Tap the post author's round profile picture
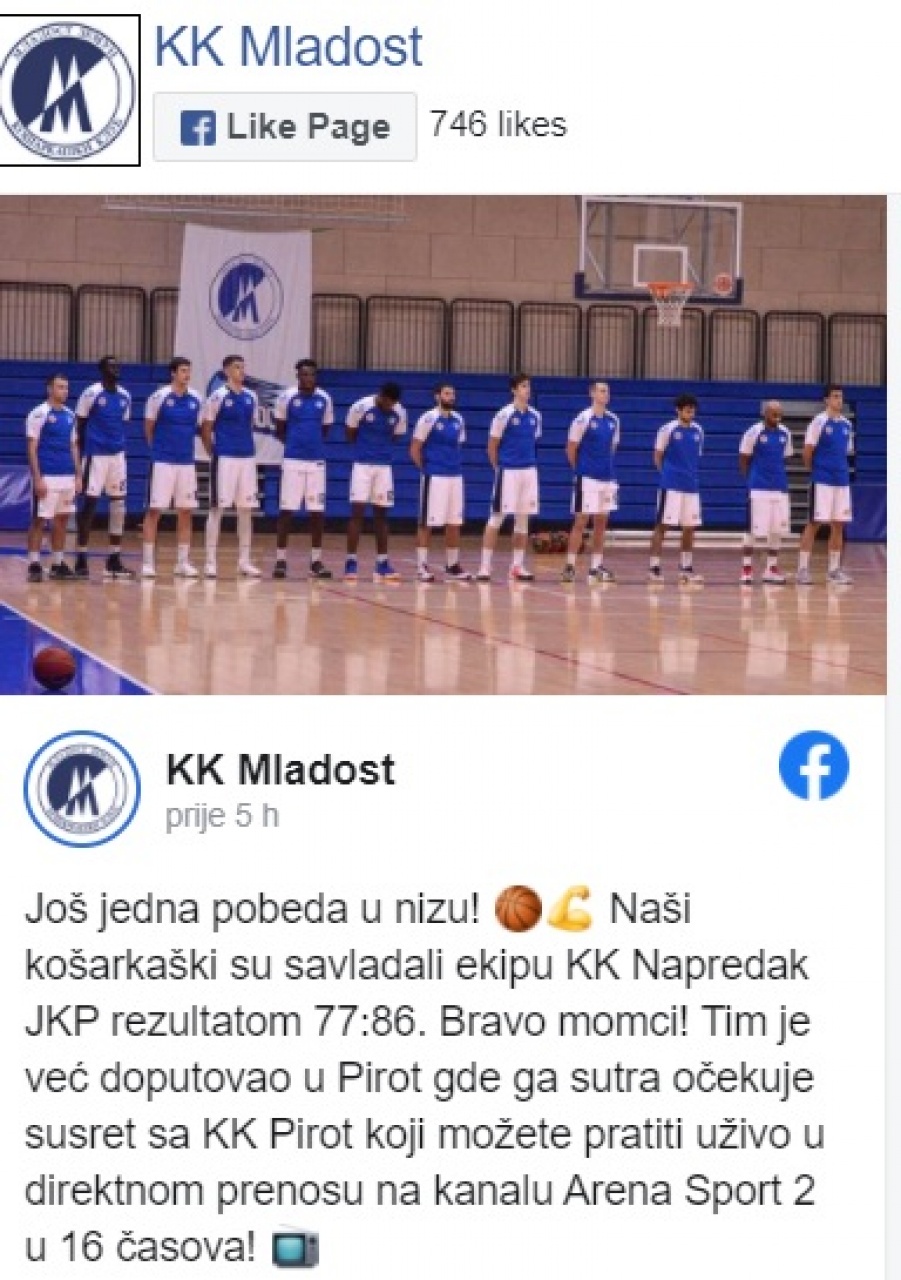Screen dimensions: 901x1280 coord(82,789)
